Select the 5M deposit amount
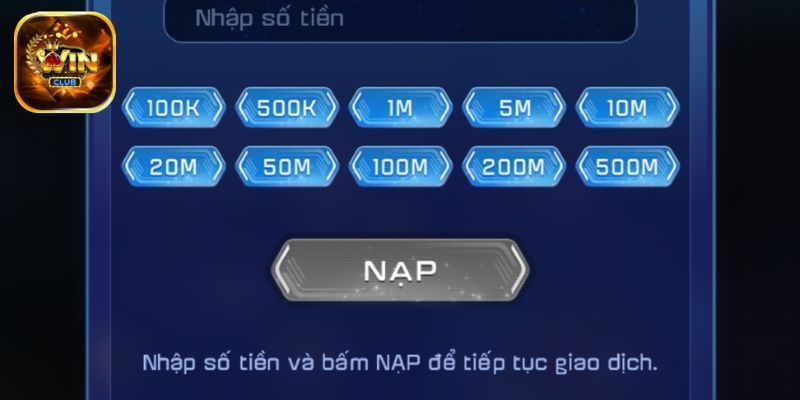 (514, 107)
